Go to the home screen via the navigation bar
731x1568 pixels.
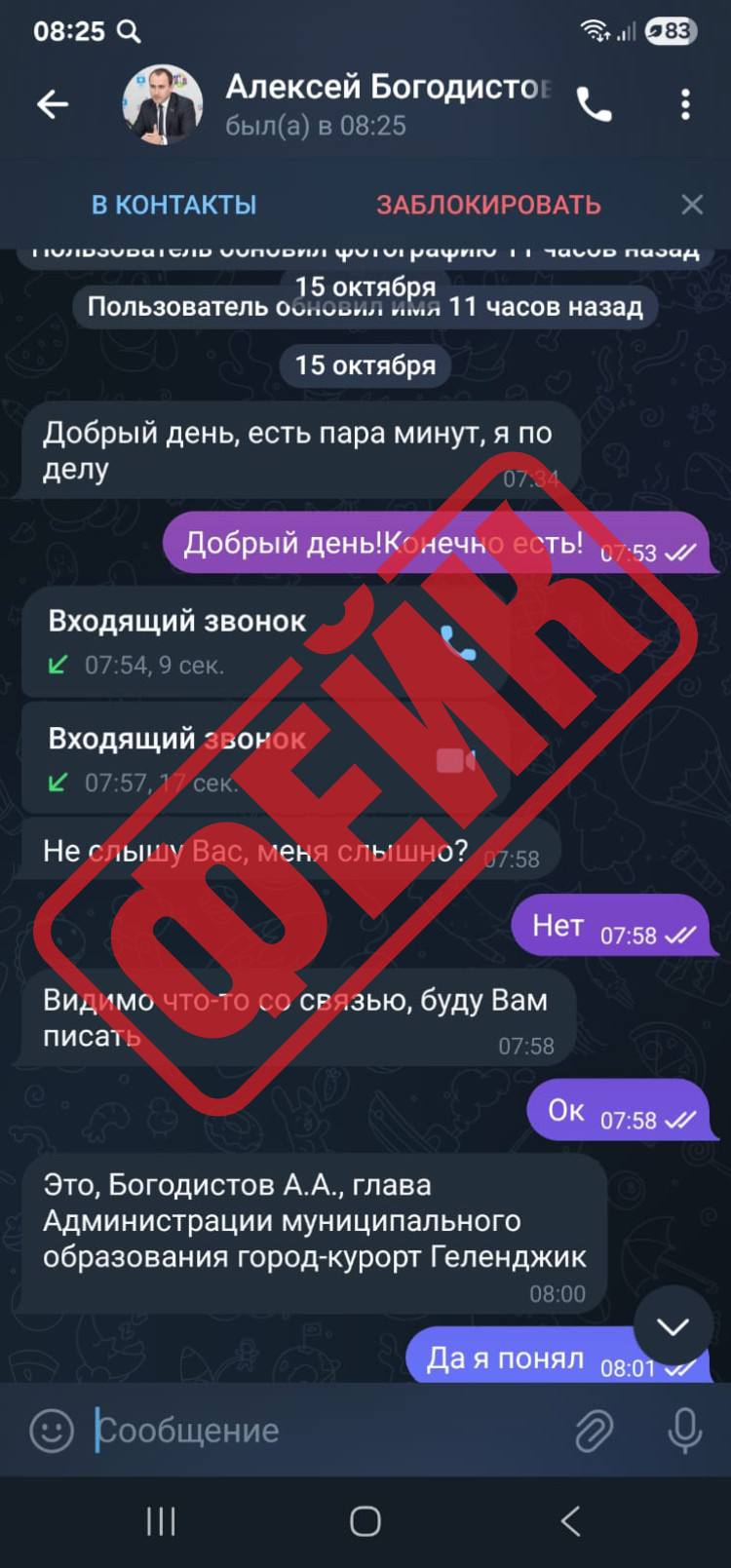[365, 1521]
